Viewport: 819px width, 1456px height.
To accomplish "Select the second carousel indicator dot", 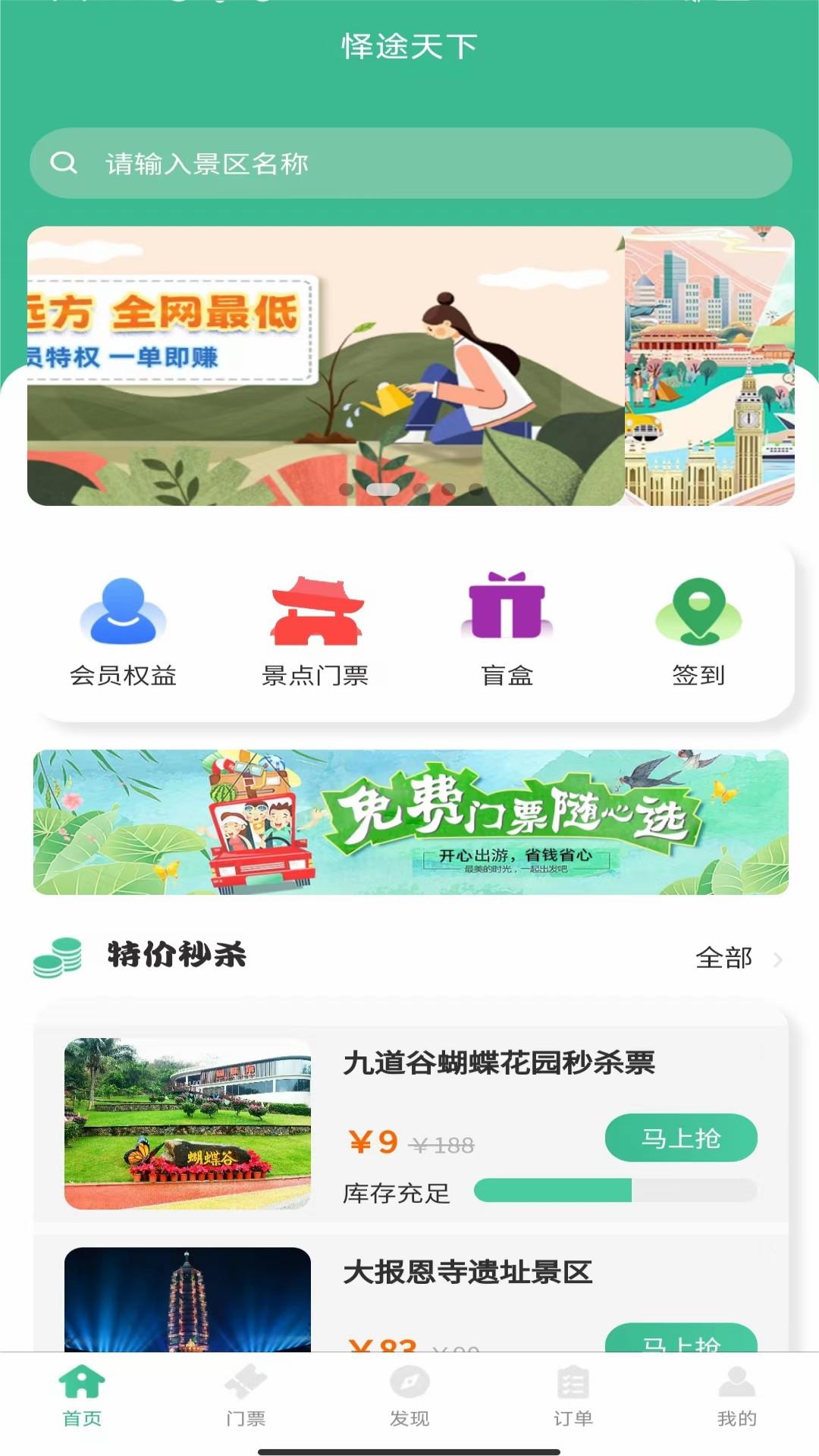I will coord(382,491).
